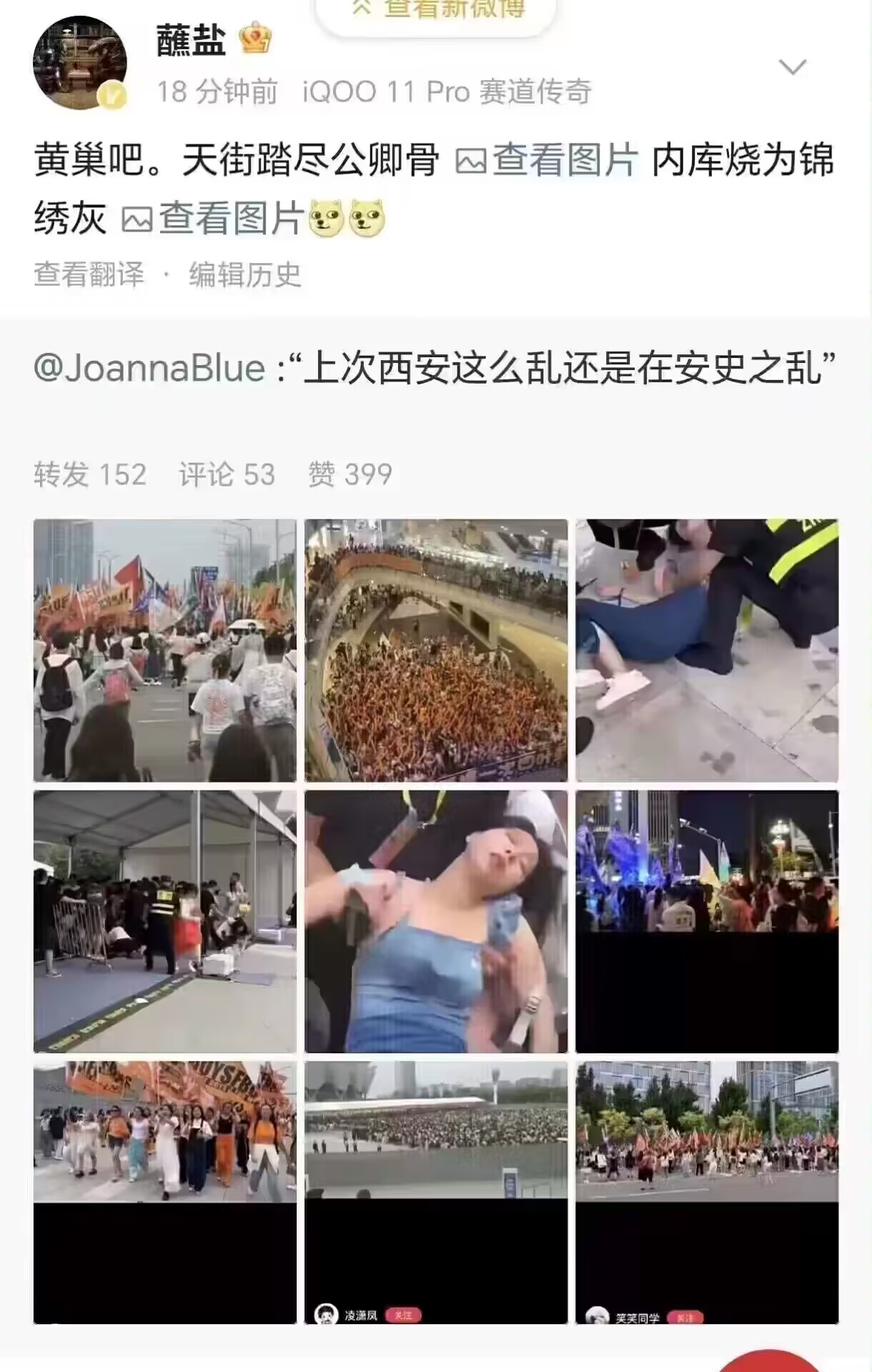The width and height of the screenshot is (872, 1372).
Task: Open 蘸盐's profile avatar
Action: click(80, 63)
